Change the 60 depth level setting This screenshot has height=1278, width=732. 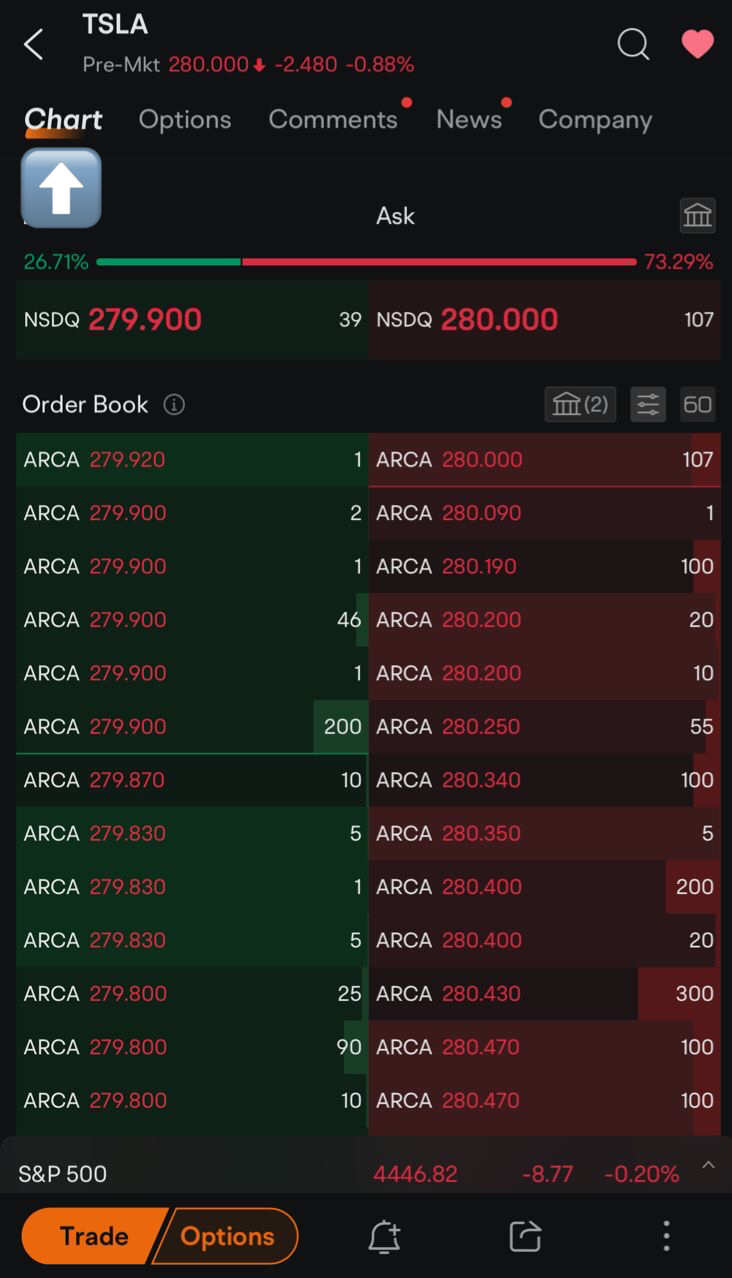tap(697, 404)
